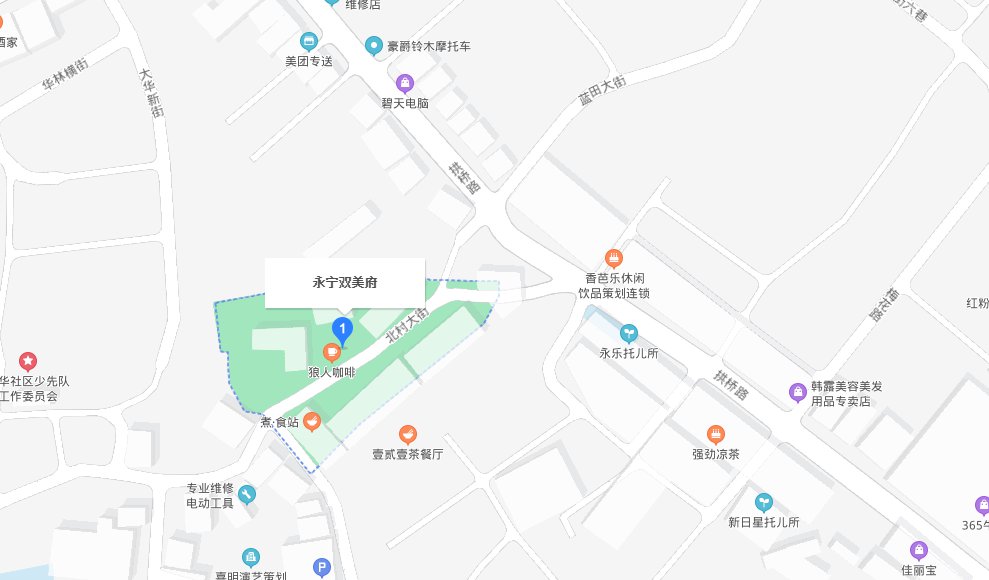Tap the 香芭乐休闲饮品策划连锁 marker
The image size is (989, 580).
[615, 258]
